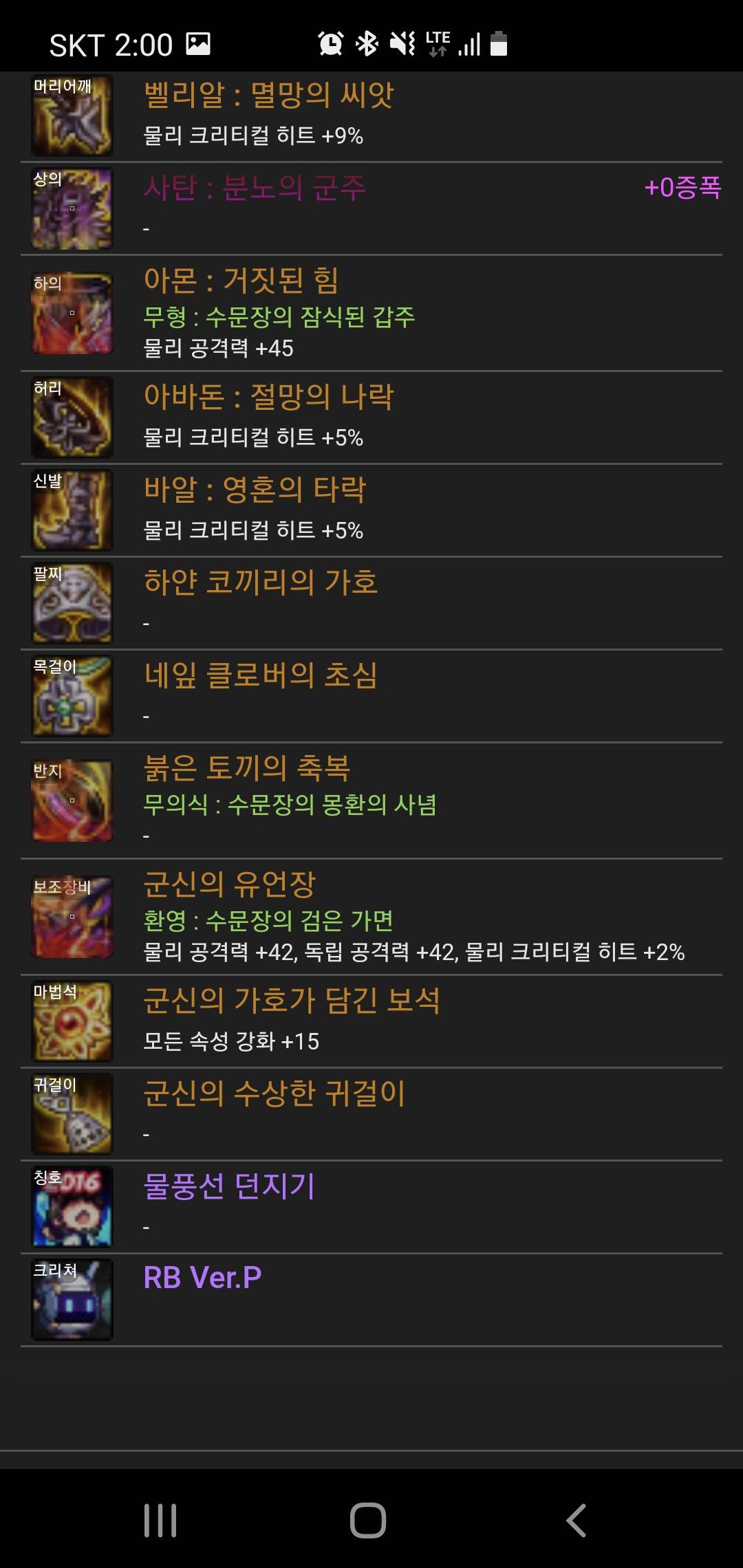Open recent apps from the navigation bar
The width and height of the screenshot is (743, 1568).
160,1520
